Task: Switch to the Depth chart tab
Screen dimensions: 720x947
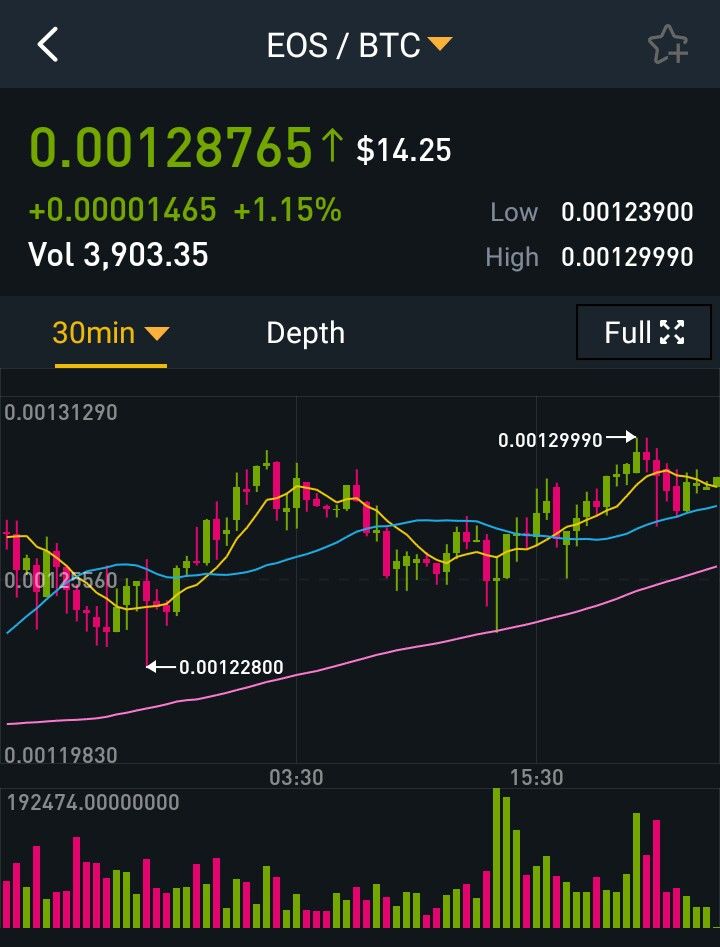Action: (305, 333)
